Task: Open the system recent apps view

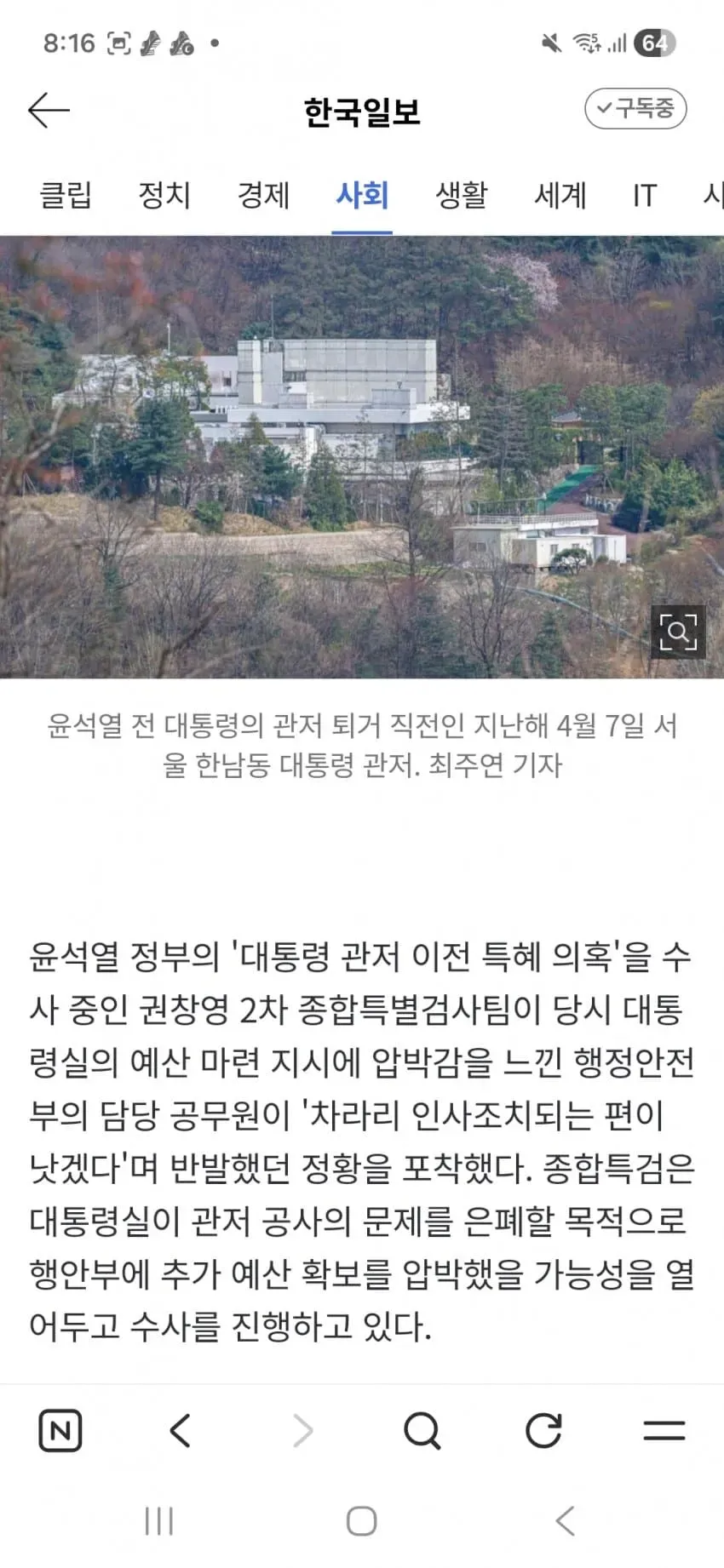Action: (x=159, y=1521)
